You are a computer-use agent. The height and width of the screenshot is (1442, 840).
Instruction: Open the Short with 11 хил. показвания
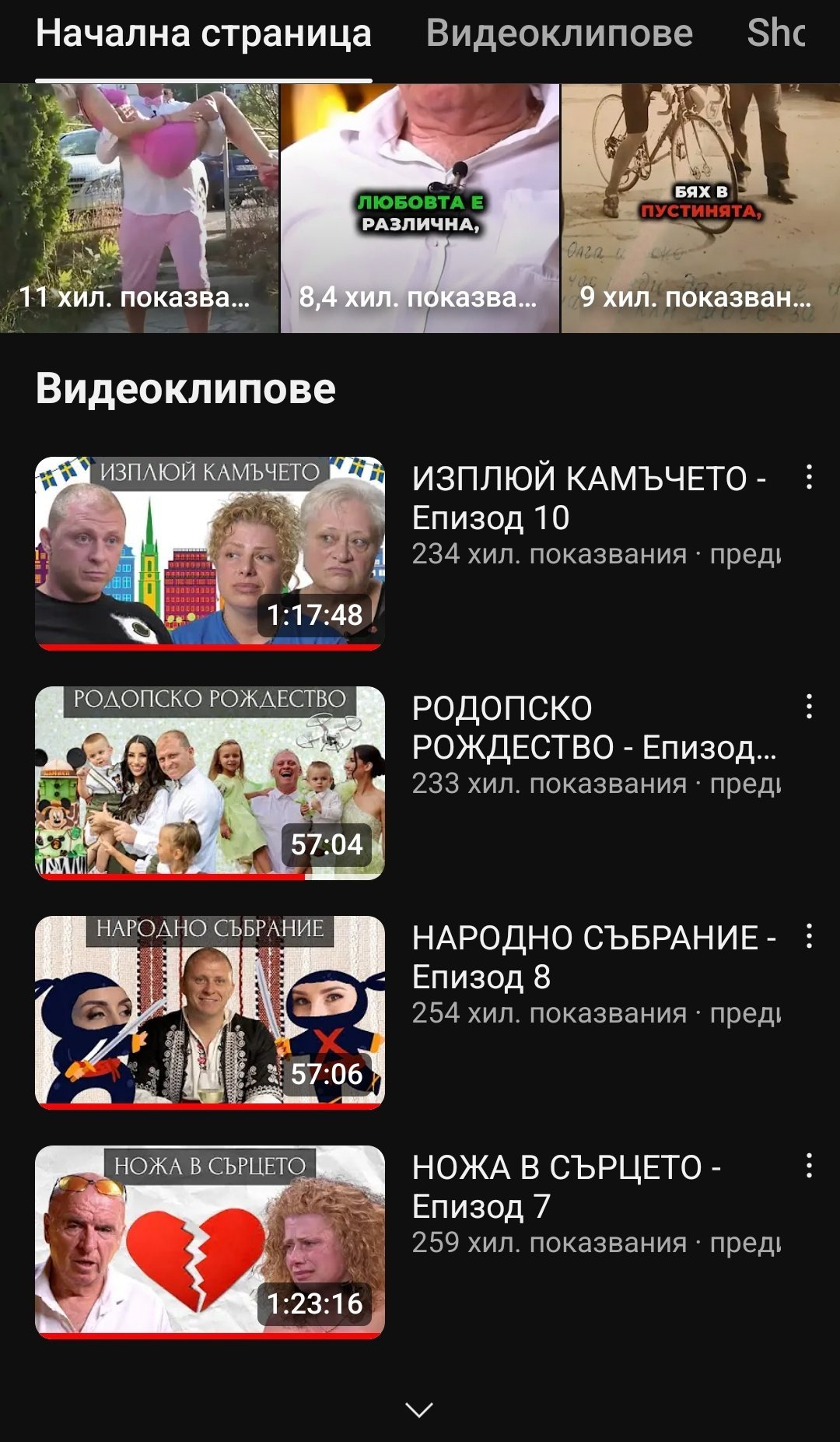point(138,208)
